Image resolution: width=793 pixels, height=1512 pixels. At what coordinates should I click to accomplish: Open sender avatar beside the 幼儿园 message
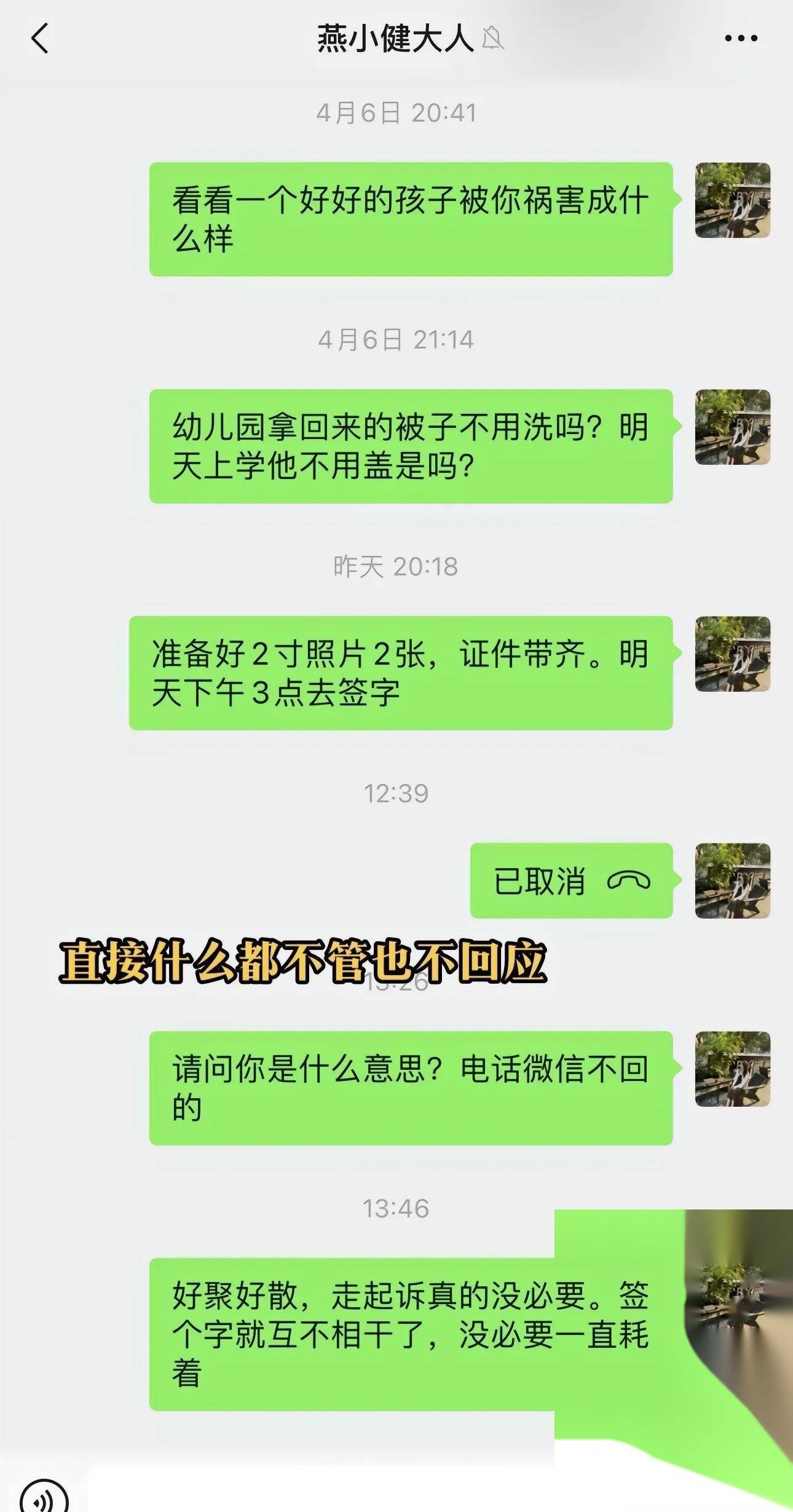click(x=732, y=427)
